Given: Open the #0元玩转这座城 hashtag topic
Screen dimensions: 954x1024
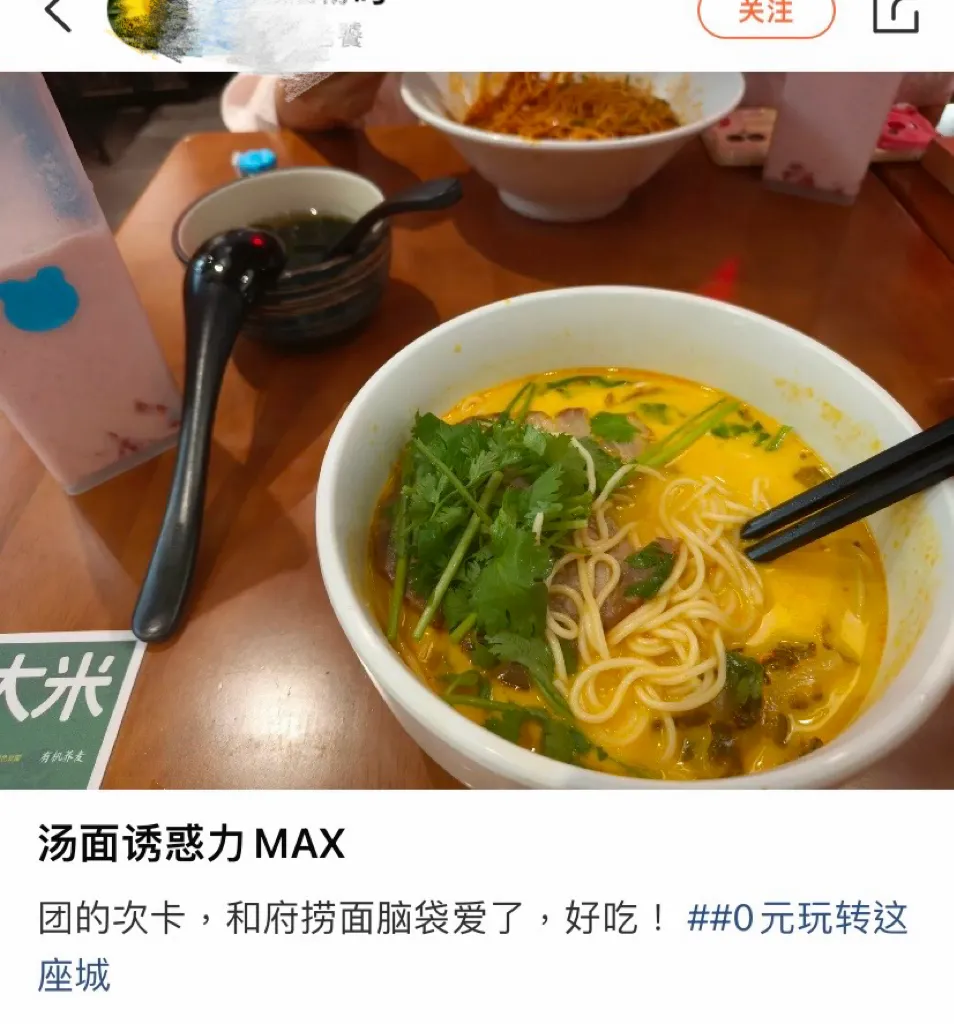Looking at the screenshot, I should coord(796,918).
